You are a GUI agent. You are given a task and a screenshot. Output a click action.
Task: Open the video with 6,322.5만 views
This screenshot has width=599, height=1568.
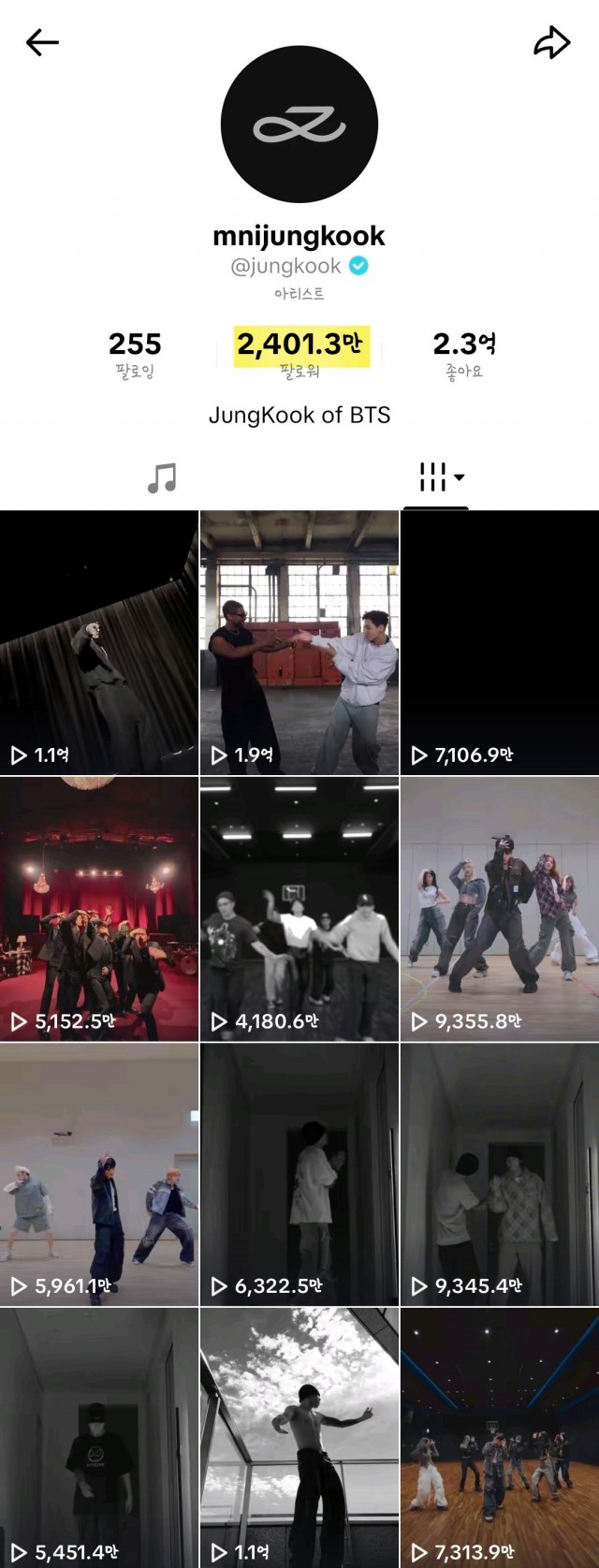299,1175
